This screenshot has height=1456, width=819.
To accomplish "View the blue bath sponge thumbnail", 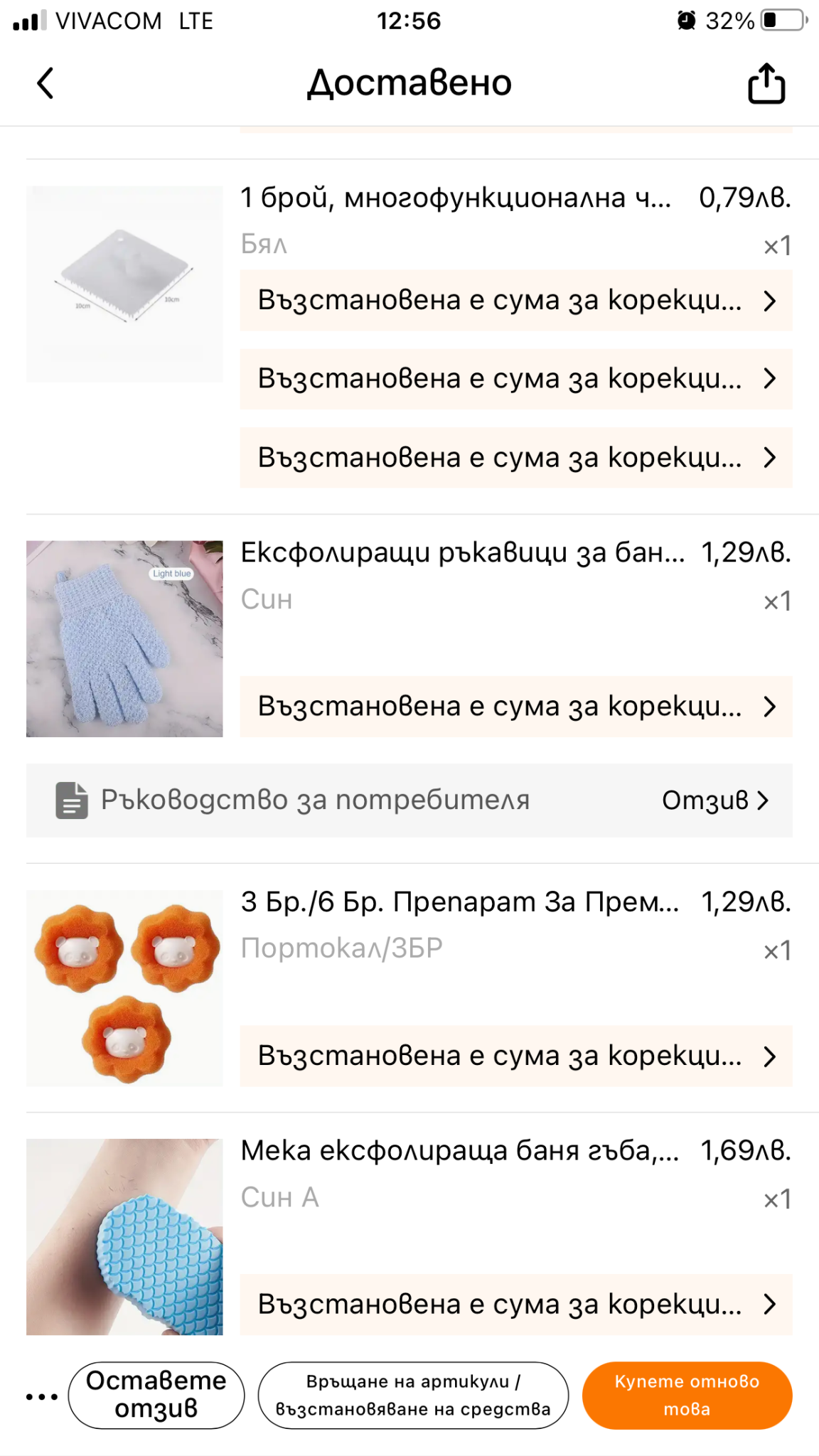I will click(x=124, y=1236).
